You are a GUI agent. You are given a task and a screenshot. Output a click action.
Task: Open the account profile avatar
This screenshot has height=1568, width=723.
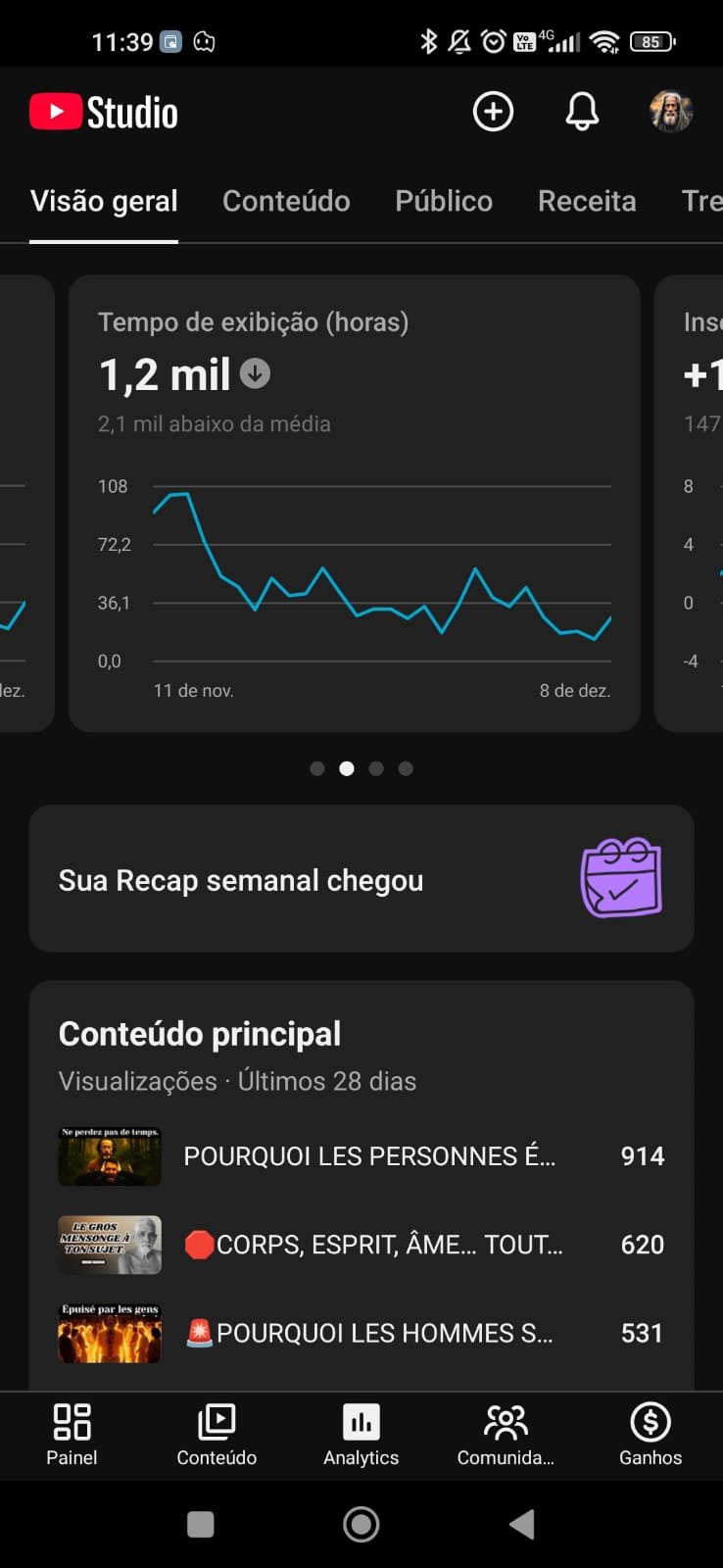coord(671,112)
